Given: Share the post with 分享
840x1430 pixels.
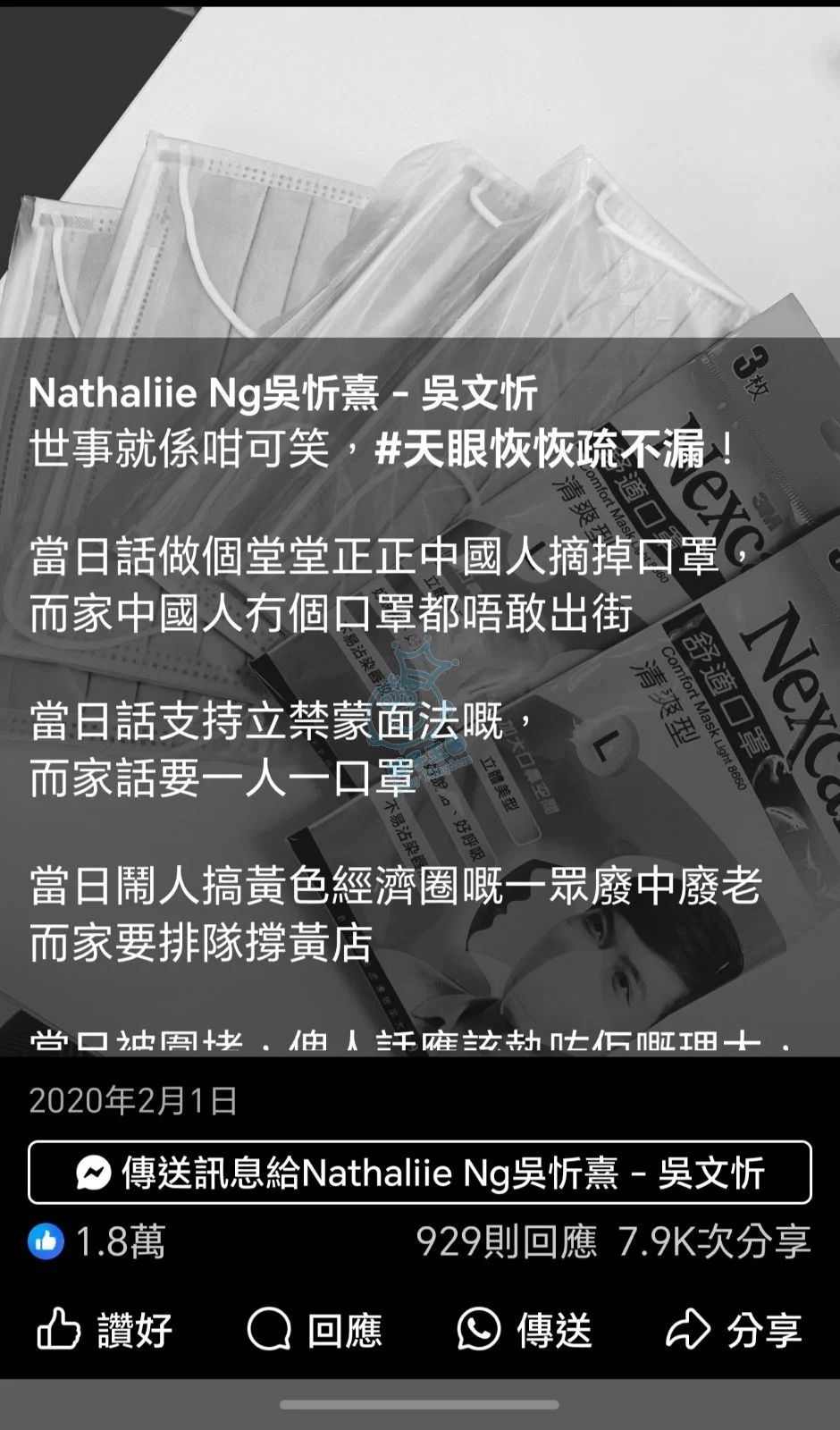Looking at the screenshot, I should click(x=735, y=1331).
